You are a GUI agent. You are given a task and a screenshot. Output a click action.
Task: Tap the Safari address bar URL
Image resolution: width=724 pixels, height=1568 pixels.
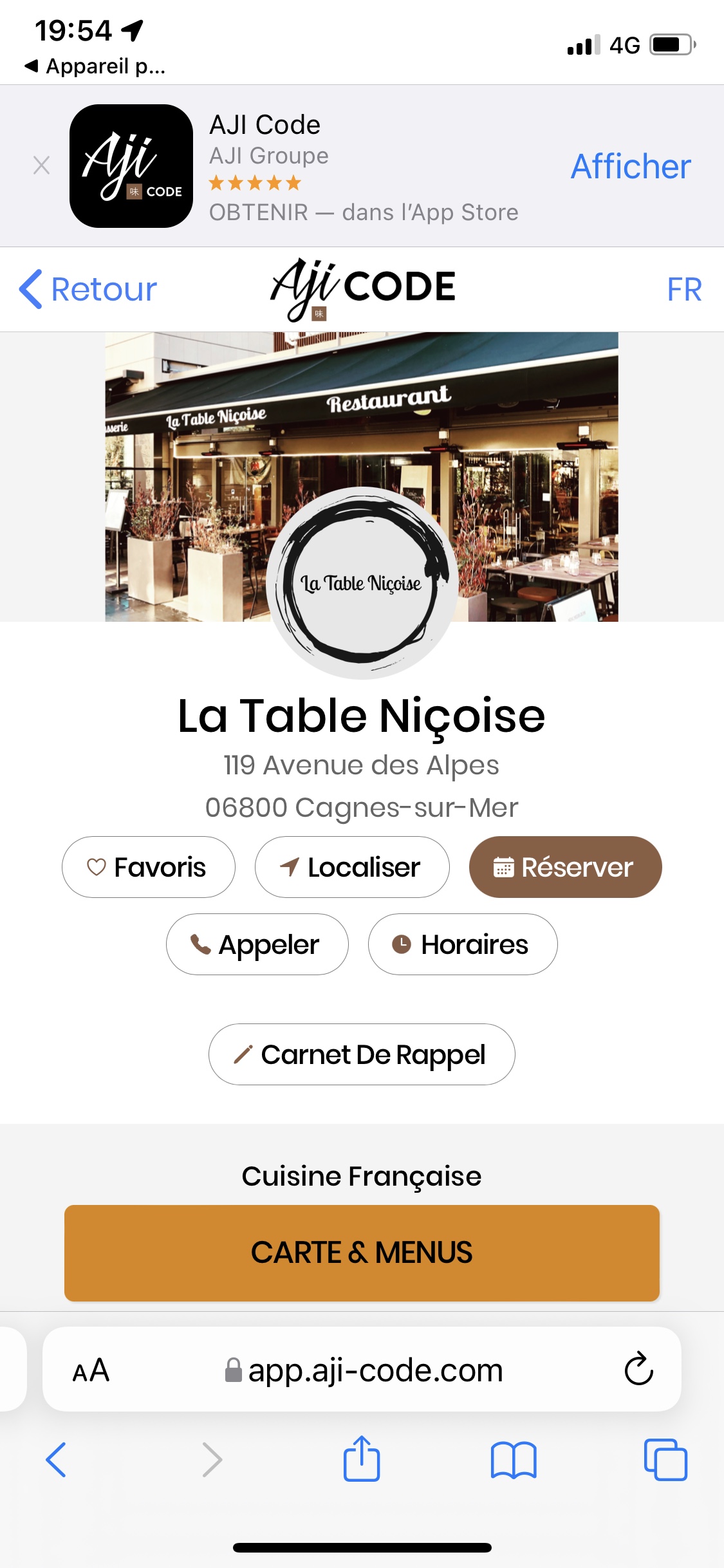(364, 1370)
